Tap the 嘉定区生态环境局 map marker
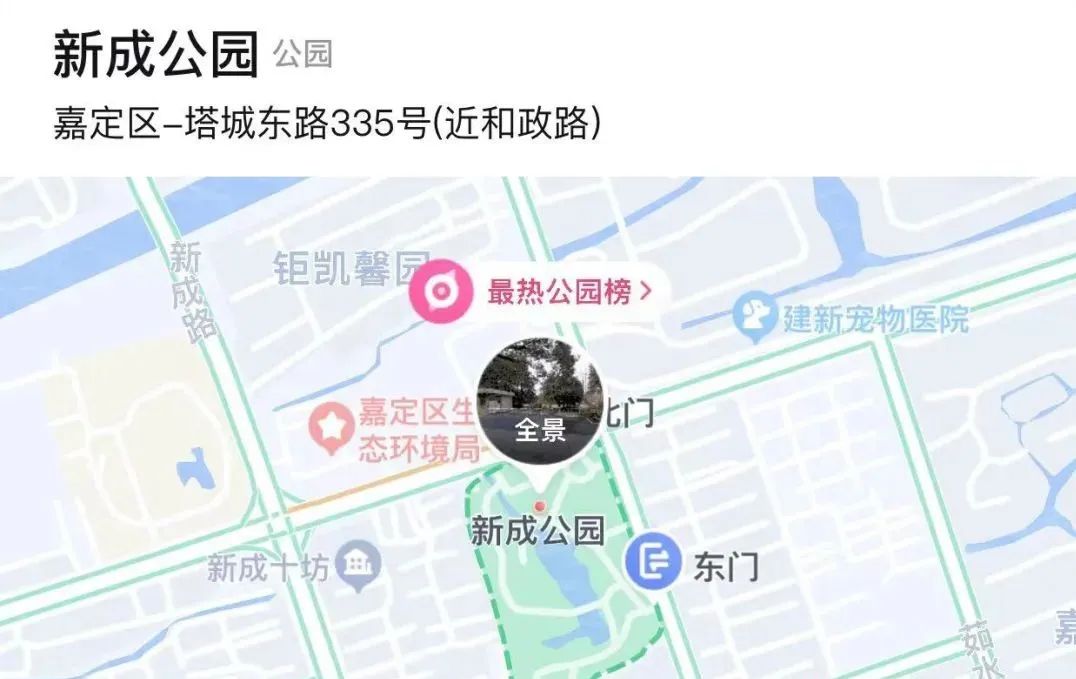The width and height of the screenshot is (1076, 679). click(x=329, y=429)
